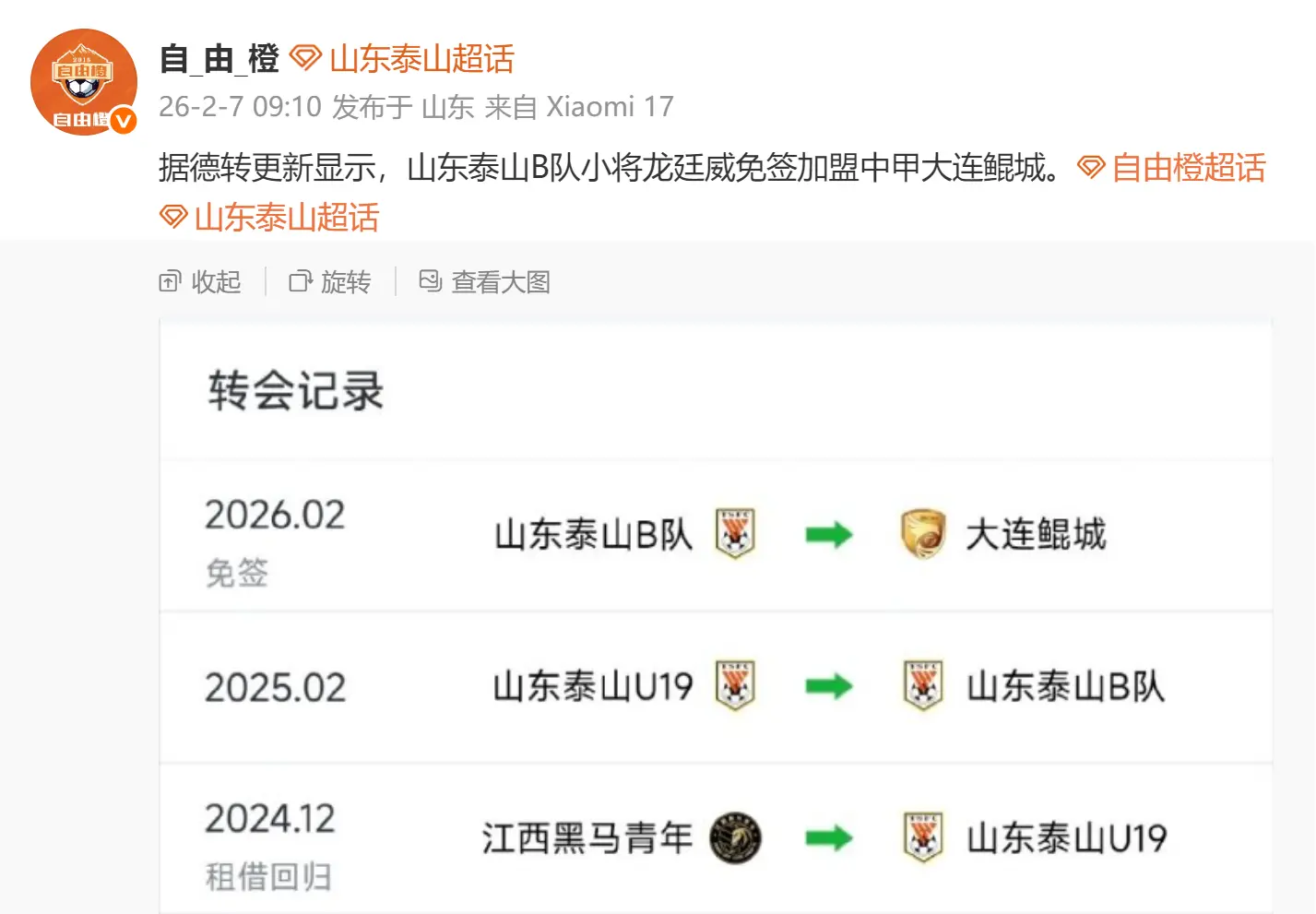1316x914 pixels.
Task: Collapse the image with 收起
Action: (x=201, y=281)
